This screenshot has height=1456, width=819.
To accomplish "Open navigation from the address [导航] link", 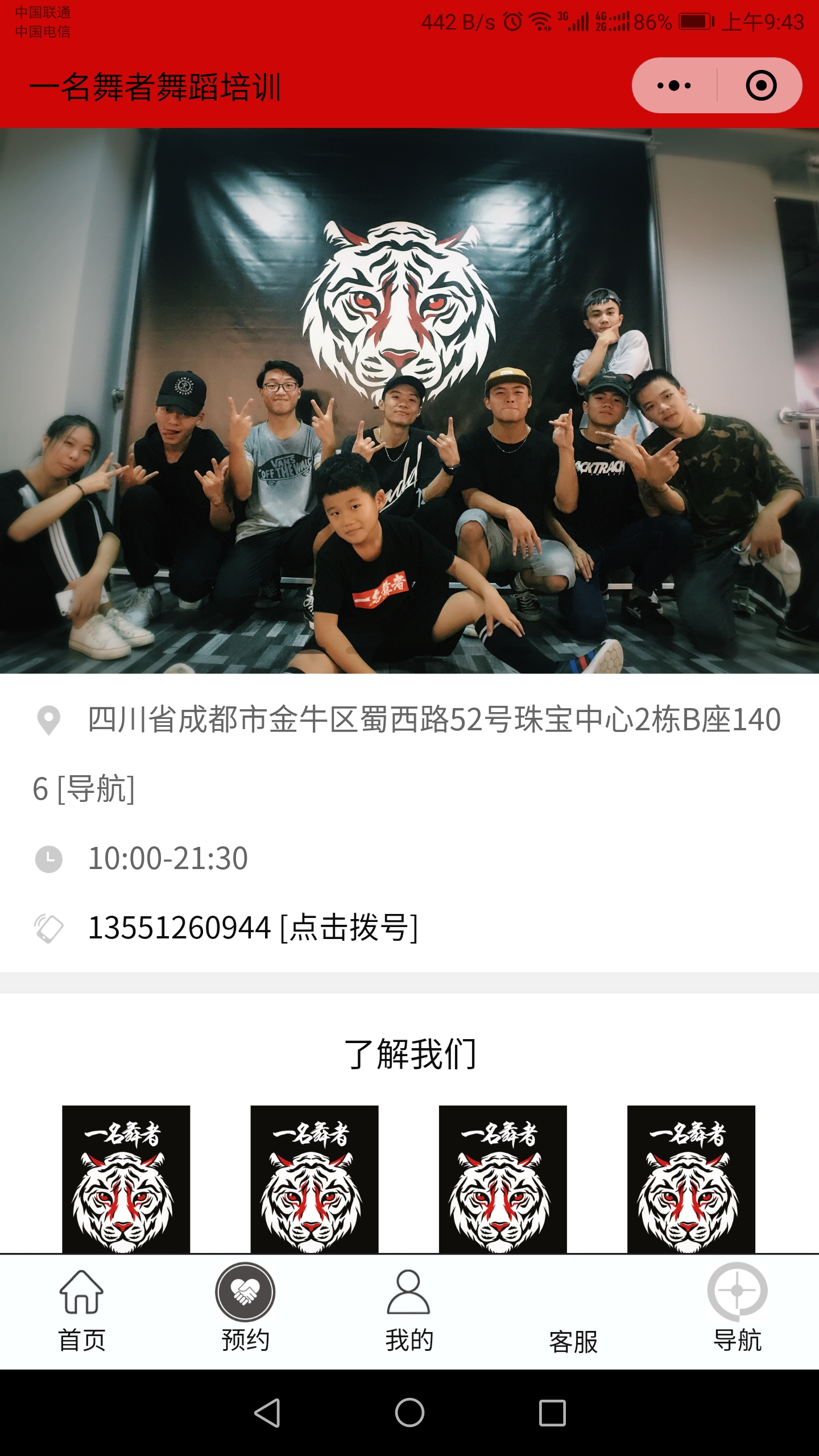I will [96, 789].
